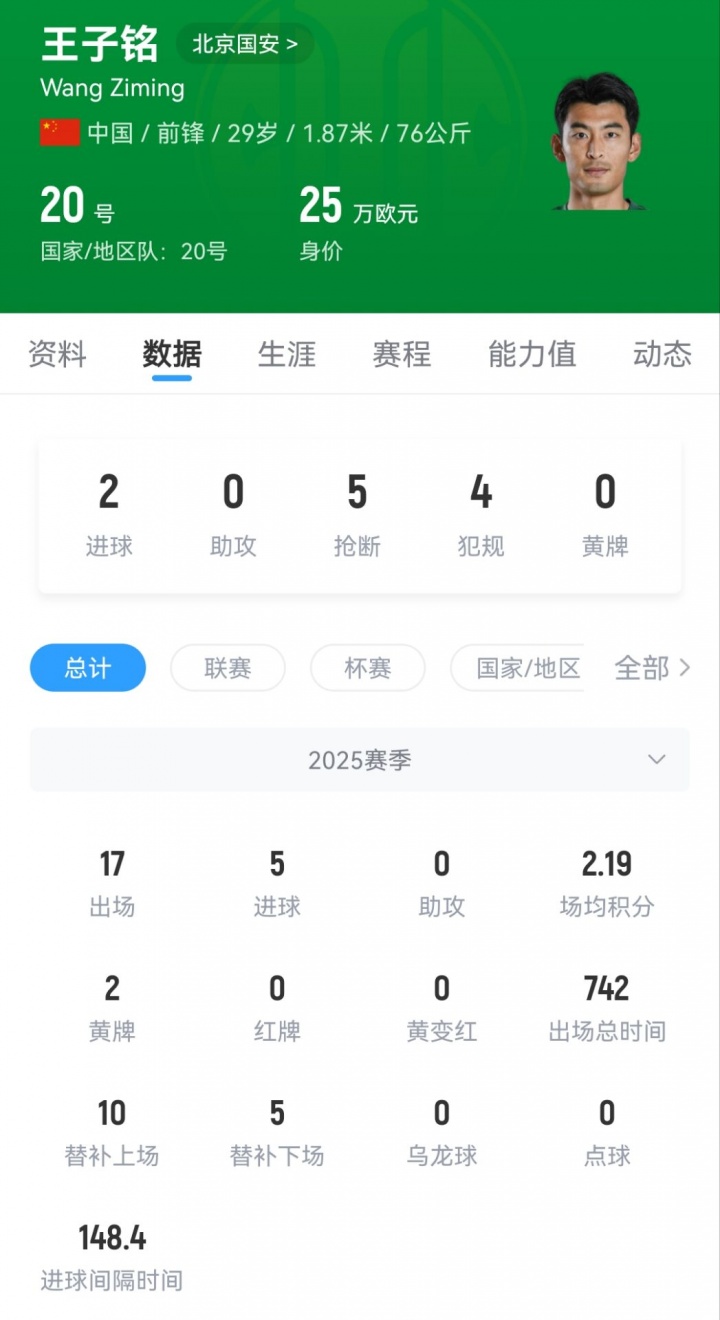Select the 联赛 filter chip
This screenshot has height=1320, width=720.
[x=228, y=668]
